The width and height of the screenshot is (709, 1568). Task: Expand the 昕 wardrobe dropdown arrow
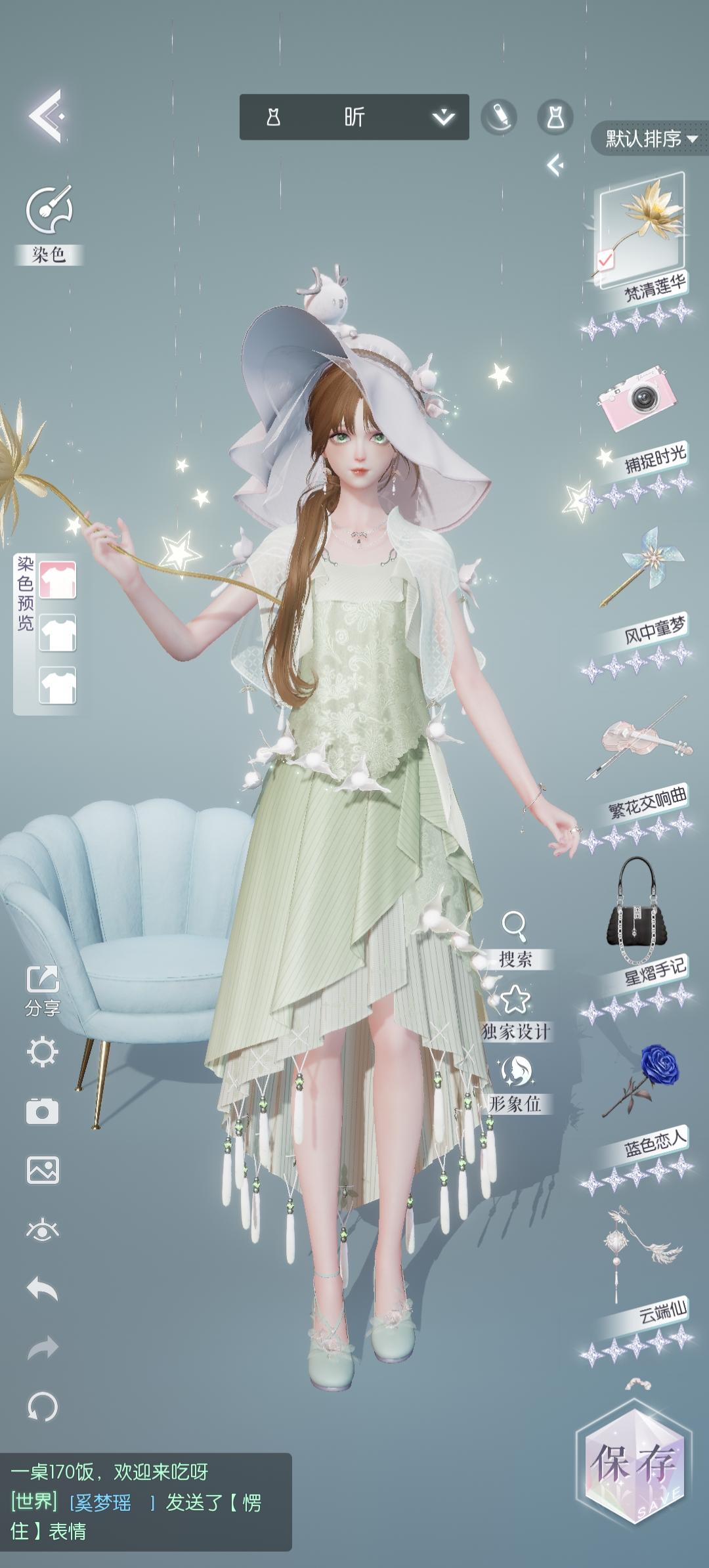(x=444, y=117)
